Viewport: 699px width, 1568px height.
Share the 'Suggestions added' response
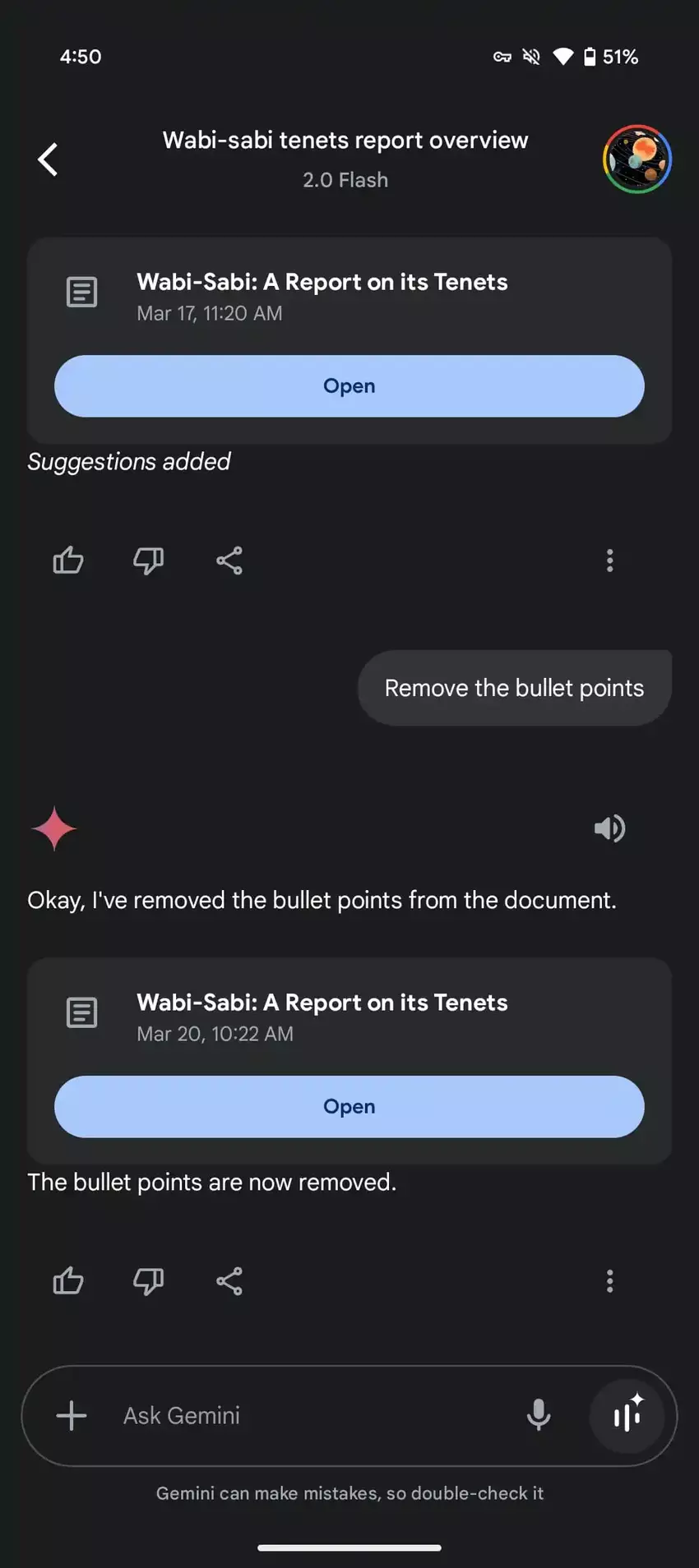(229, 560)
